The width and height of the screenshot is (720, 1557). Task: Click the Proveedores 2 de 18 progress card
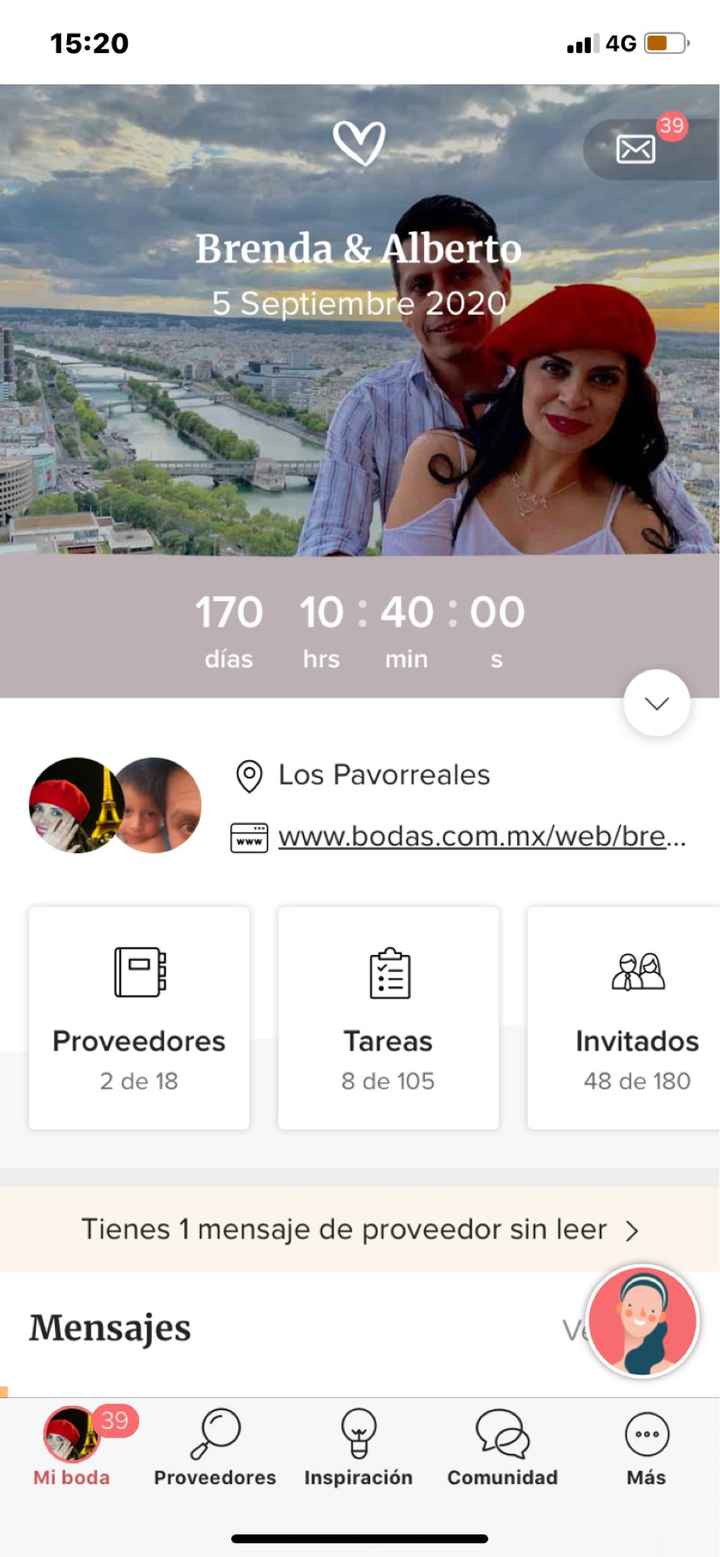138,1016
